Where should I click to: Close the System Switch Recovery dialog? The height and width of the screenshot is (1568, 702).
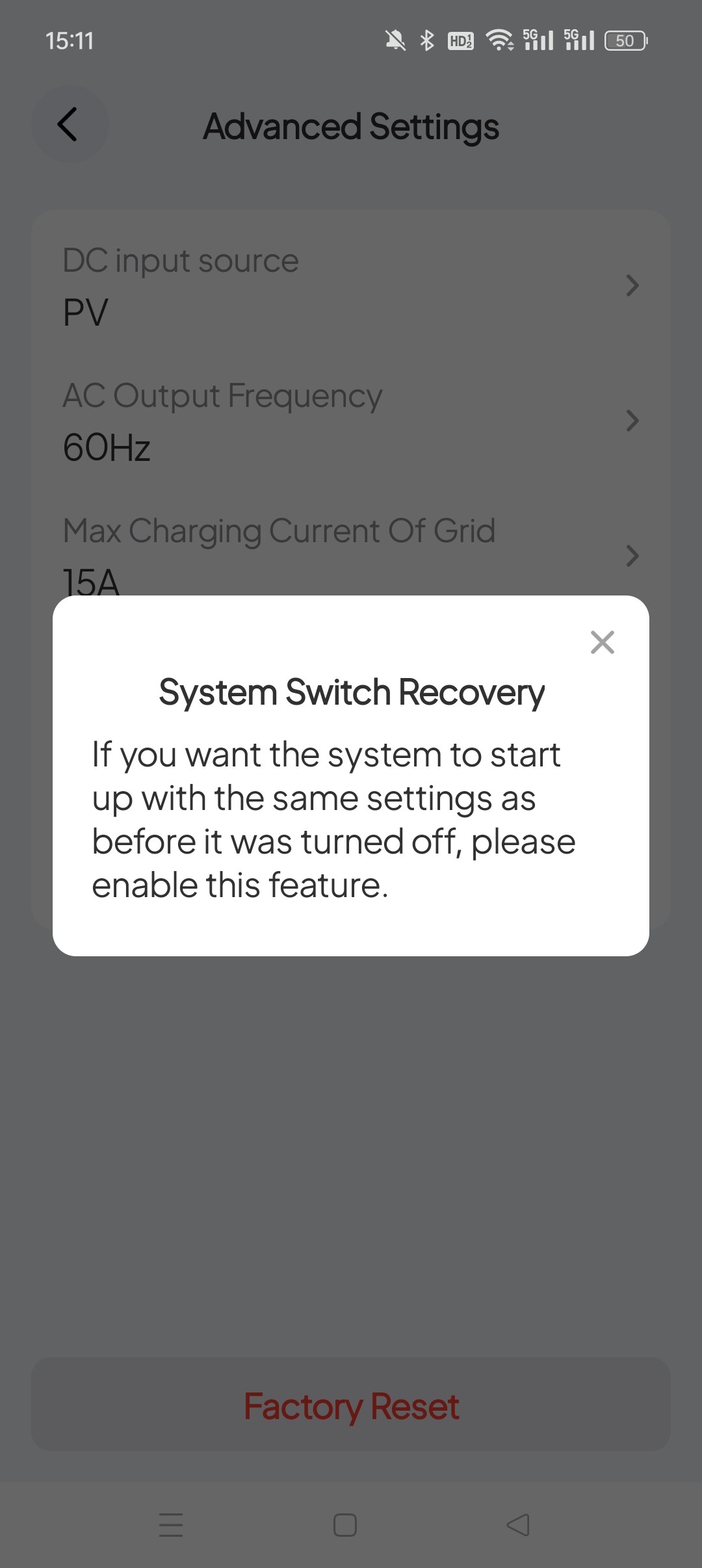[602, 642]
